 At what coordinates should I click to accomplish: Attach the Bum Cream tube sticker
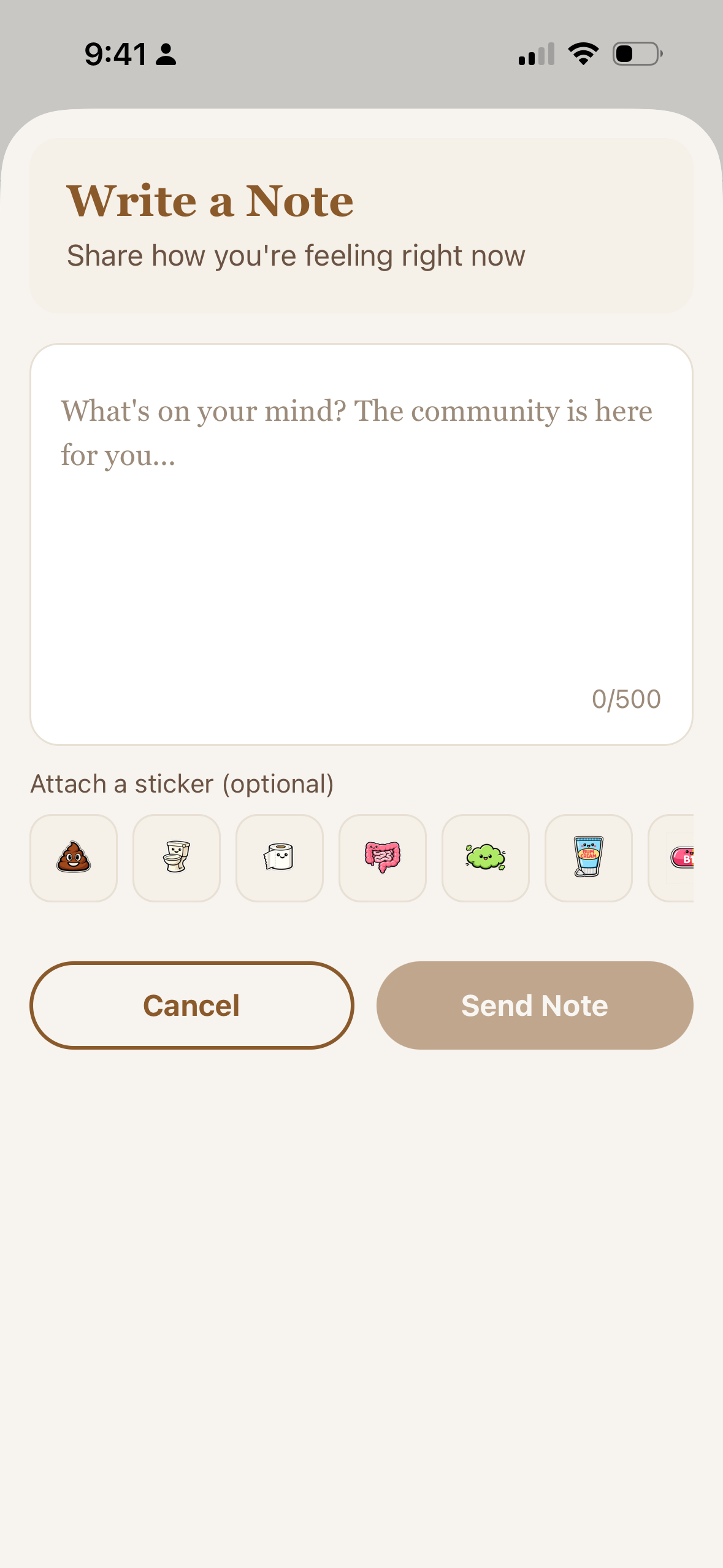[589, 858]
